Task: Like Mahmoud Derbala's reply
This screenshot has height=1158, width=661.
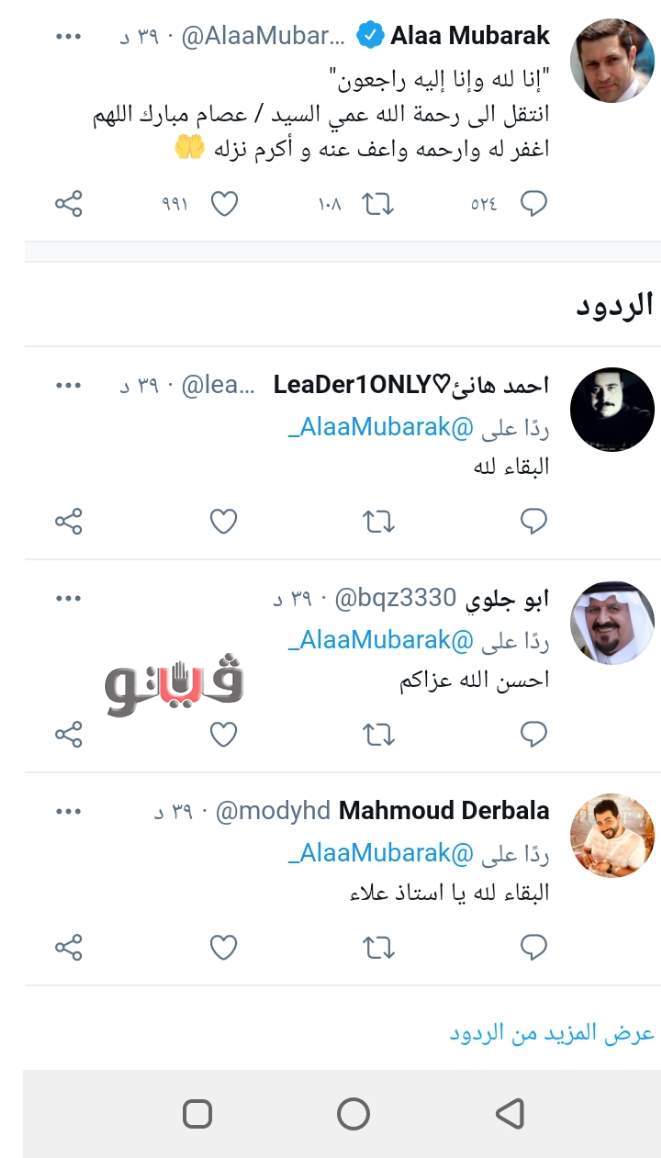Action: tap(223, 946)
